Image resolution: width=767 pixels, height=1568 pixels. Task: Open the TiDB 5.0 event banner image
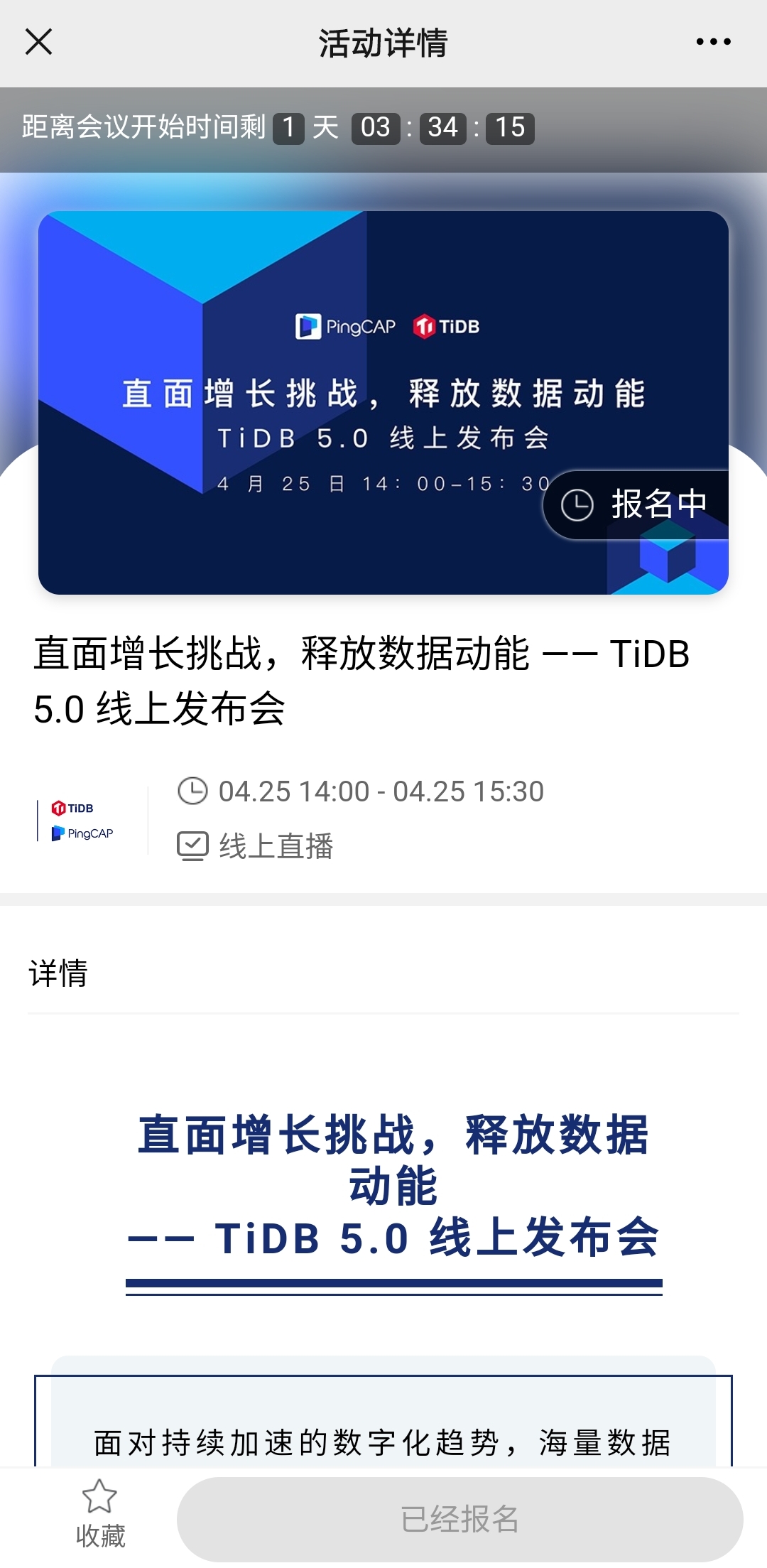click(383, 402)
